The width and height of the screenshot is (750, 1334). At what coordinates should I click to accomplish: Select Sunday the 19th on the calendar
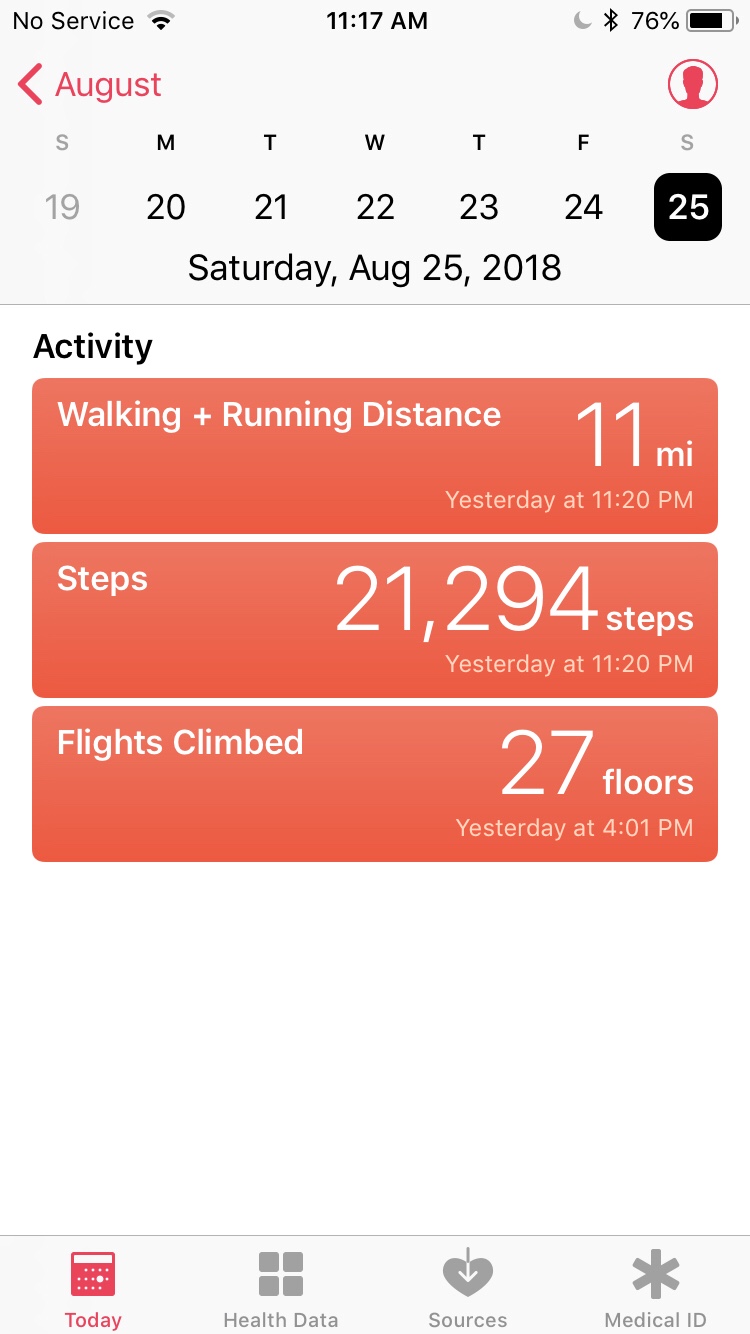(x=62, y=207)
